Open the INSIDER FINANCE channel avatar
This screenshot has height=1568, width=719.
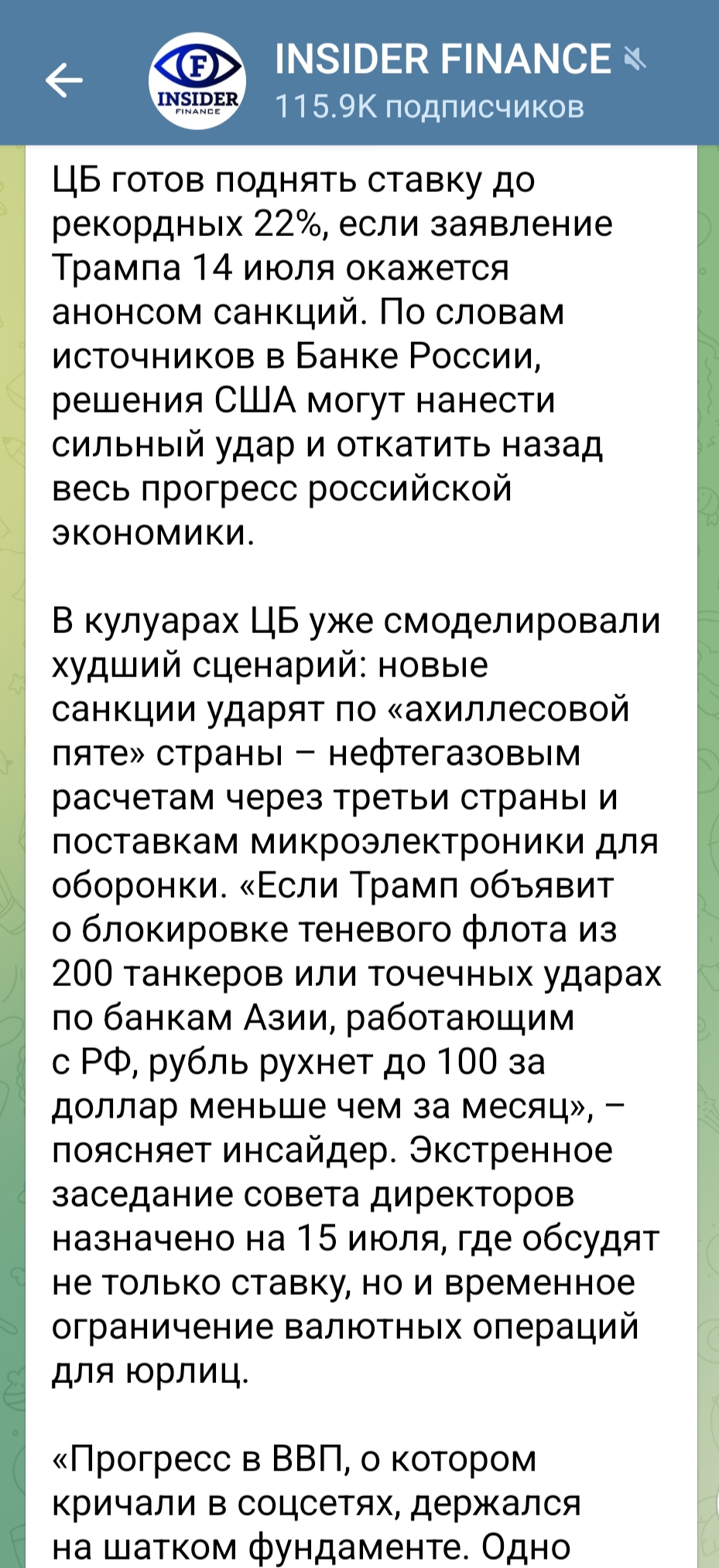tap(197, 80)
